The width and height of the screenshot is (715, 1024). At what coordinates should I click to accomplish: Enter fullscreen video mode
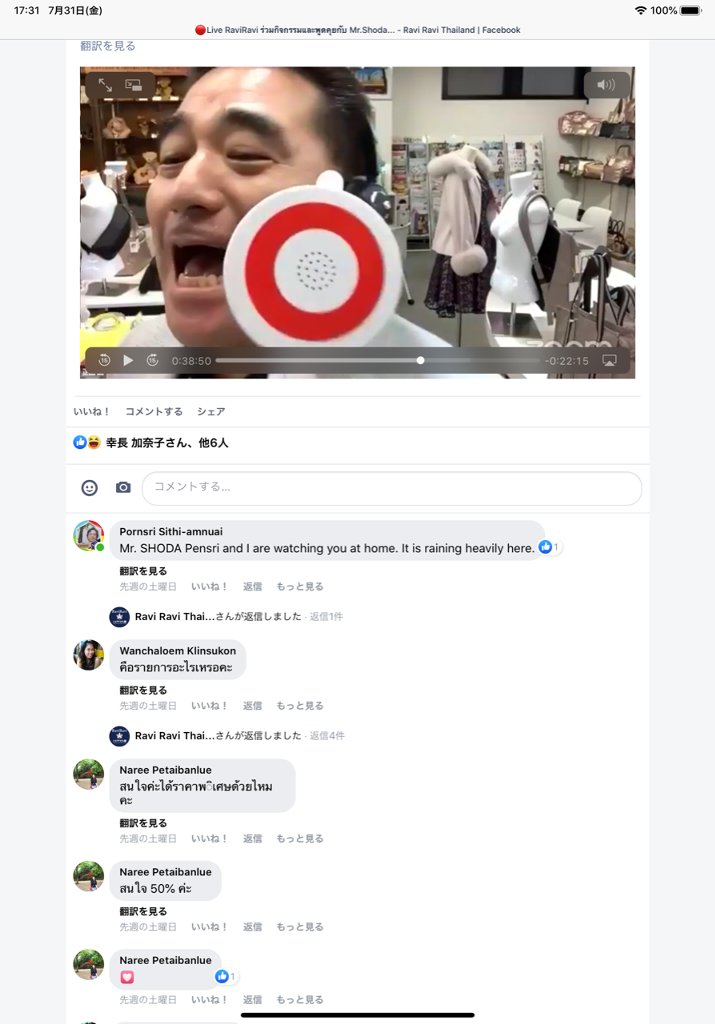tap(105, 85)
